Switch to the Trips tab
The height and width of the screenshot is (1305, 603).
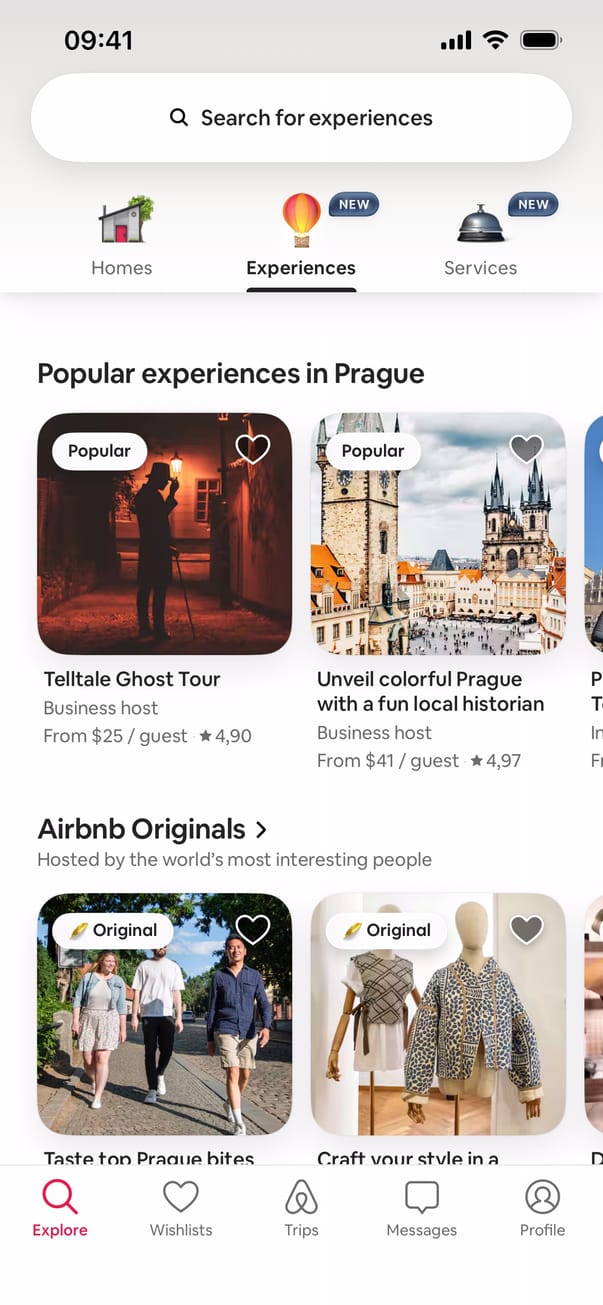coord(301,1208)
